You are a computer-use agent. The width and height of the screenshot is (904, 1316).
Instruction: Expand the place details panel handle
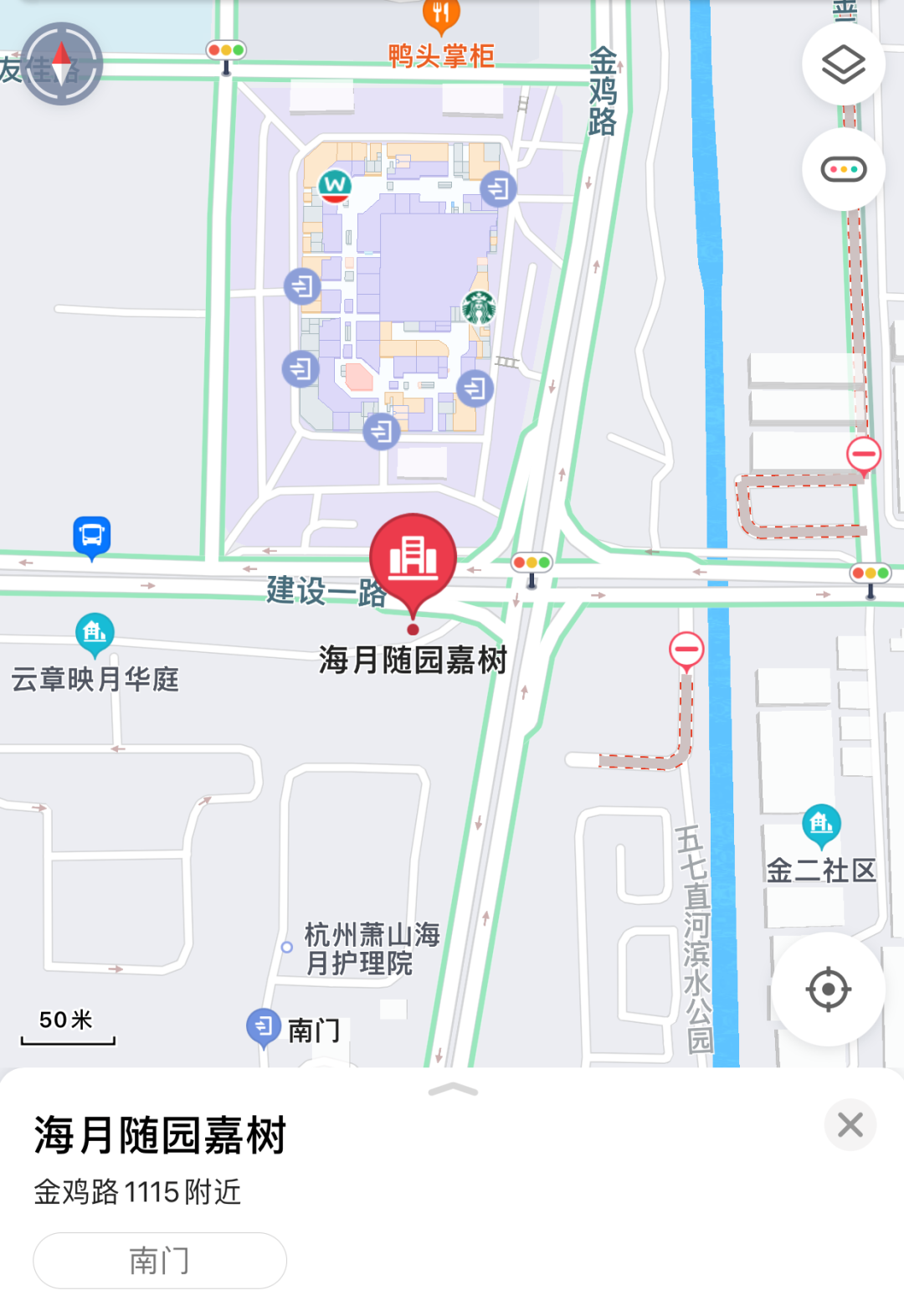tap(452, 1089)
